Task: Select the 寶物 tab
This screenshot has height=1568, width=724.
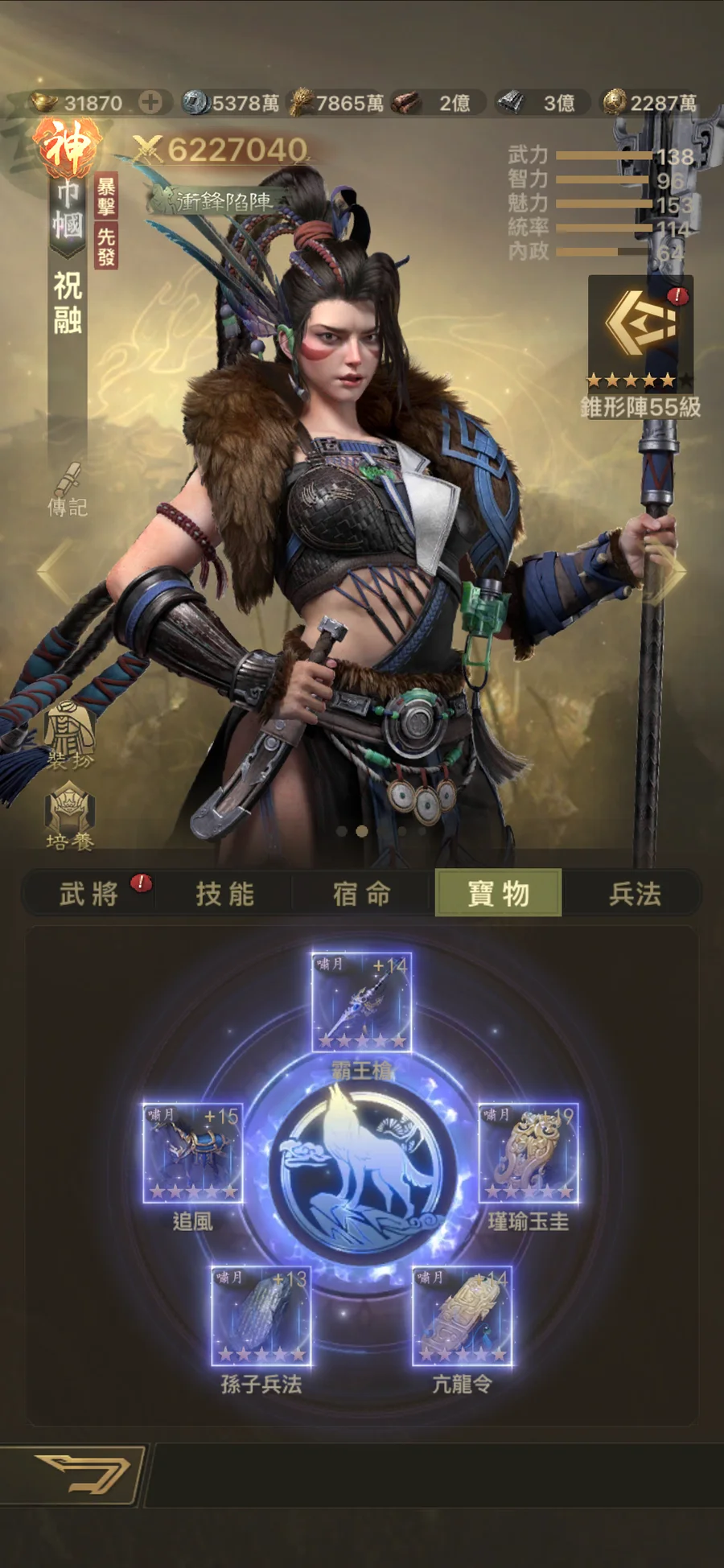Action: click(498, 893)
